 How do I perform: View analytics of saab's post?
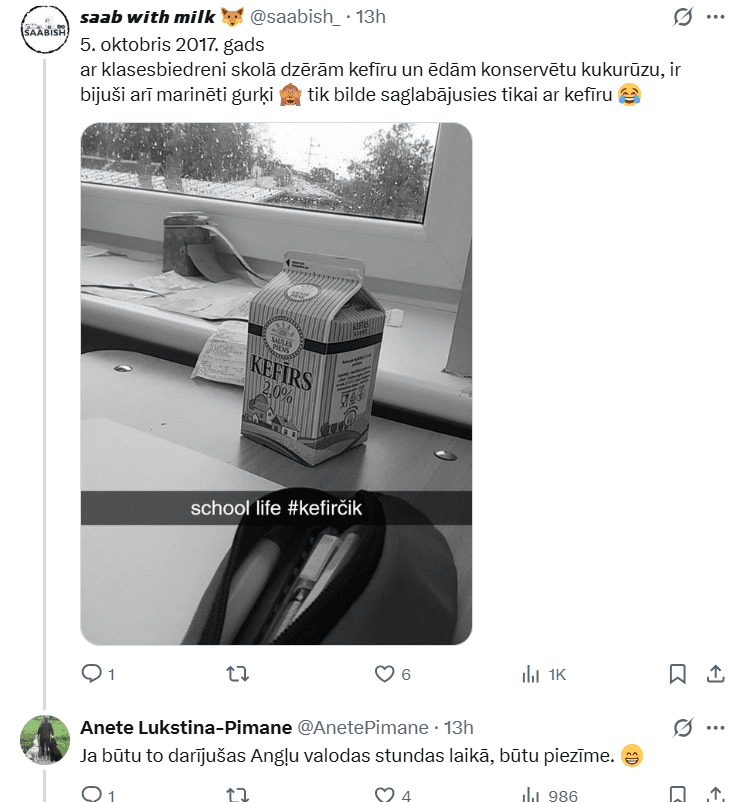[532, 674]
